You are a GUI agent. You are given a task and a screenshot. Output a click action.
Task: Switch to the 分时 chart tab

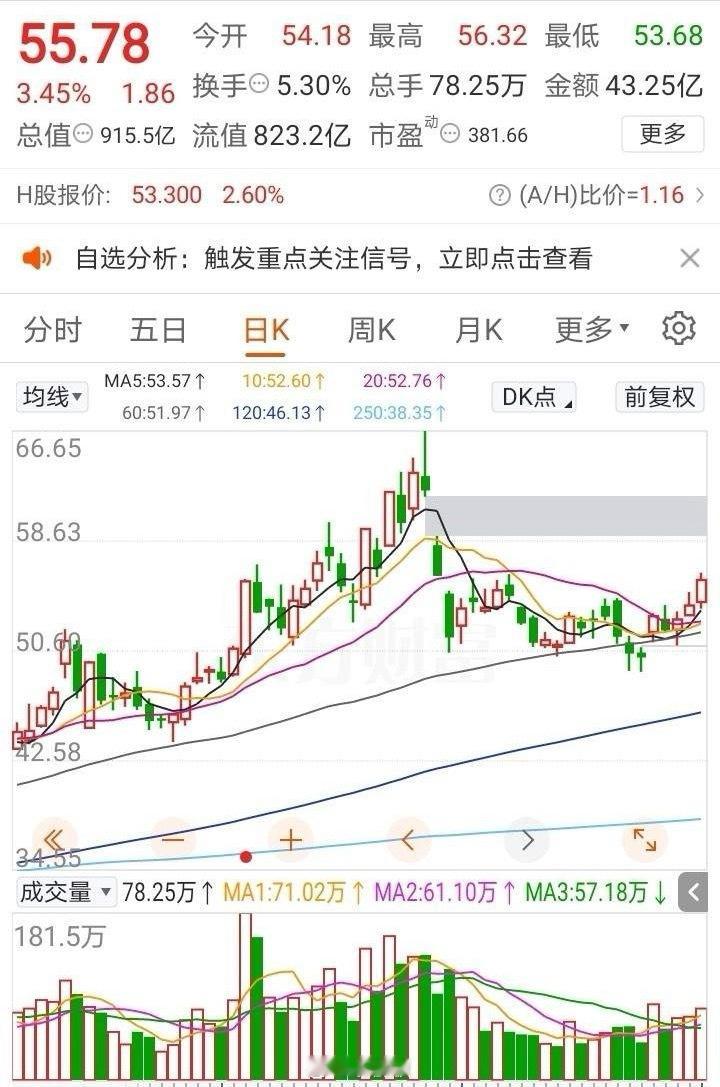53,329
